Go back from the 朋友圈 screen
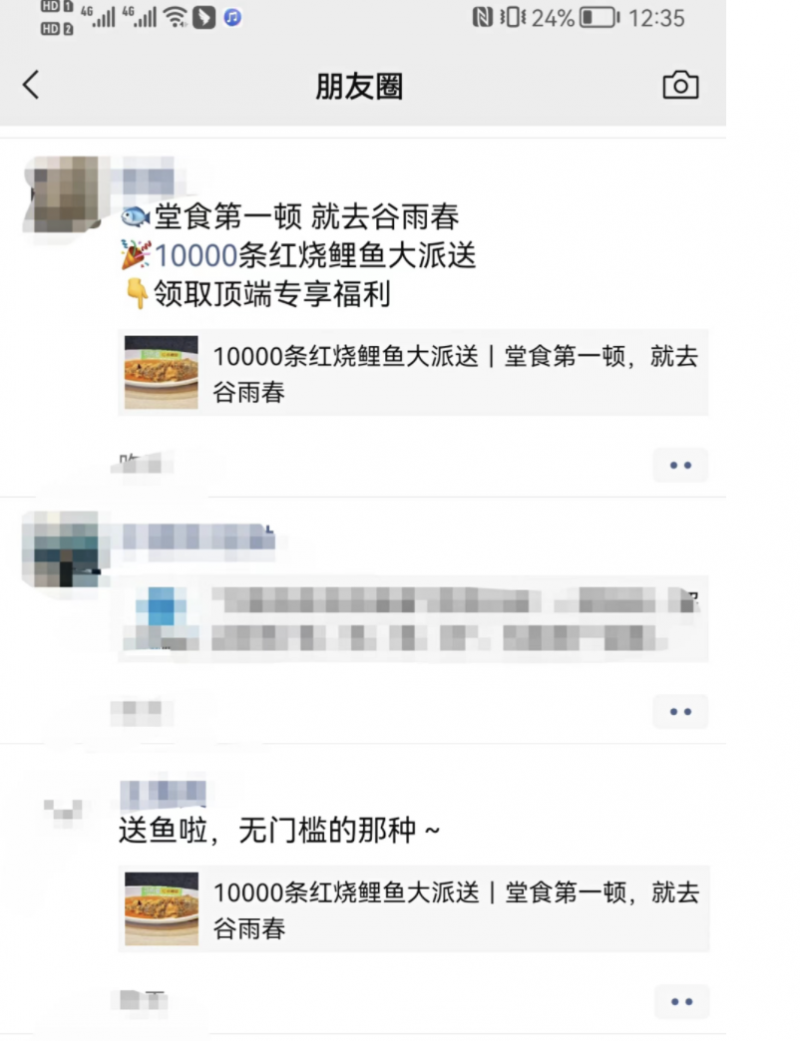Viewport: 800px width, 1041px height. click(31, 85)
